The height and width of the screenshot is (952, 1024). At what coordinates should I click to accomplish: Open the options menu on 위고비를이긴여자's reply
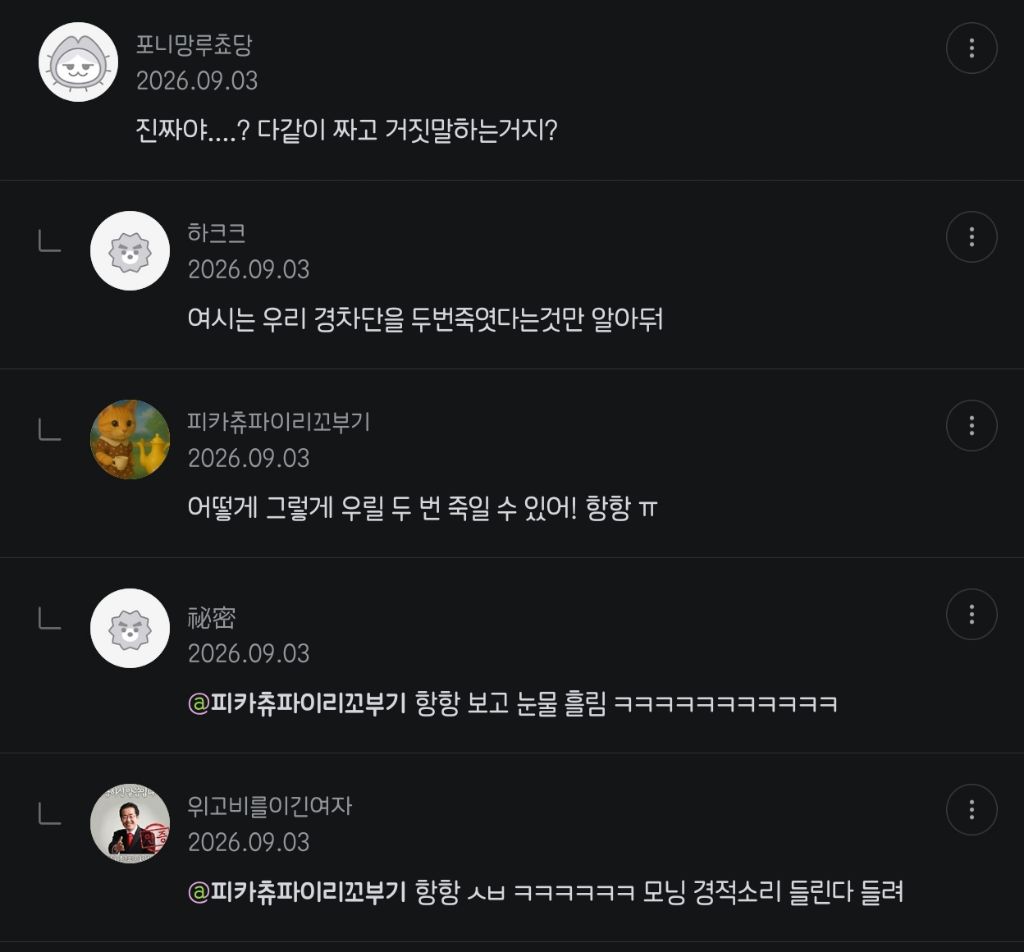tap(971, 809)
